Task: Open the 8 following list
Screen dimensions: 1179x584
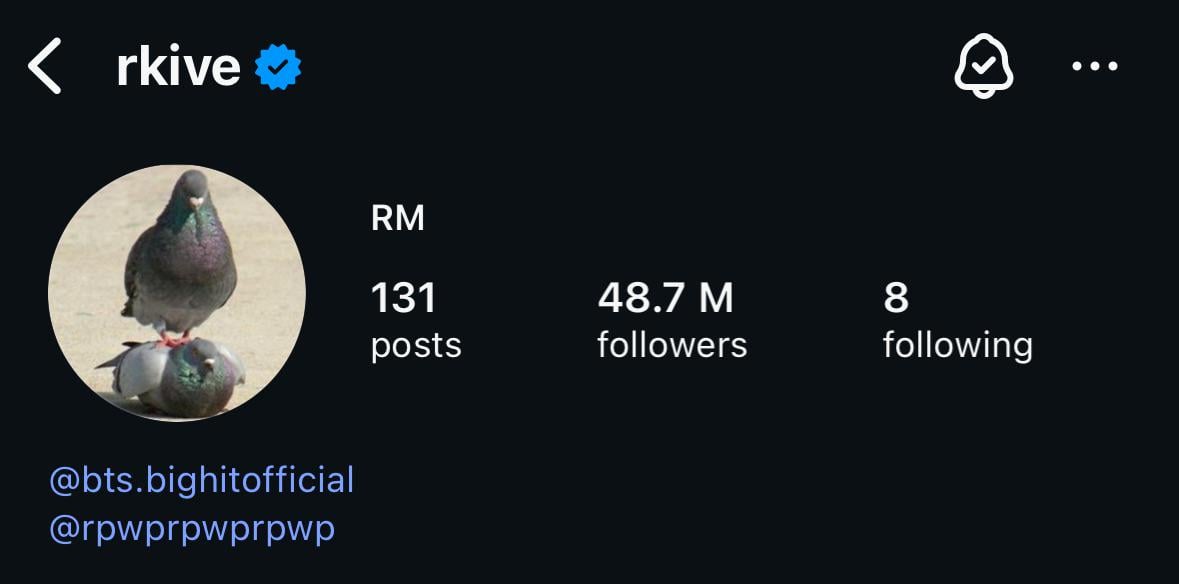Action: point(957,320)
